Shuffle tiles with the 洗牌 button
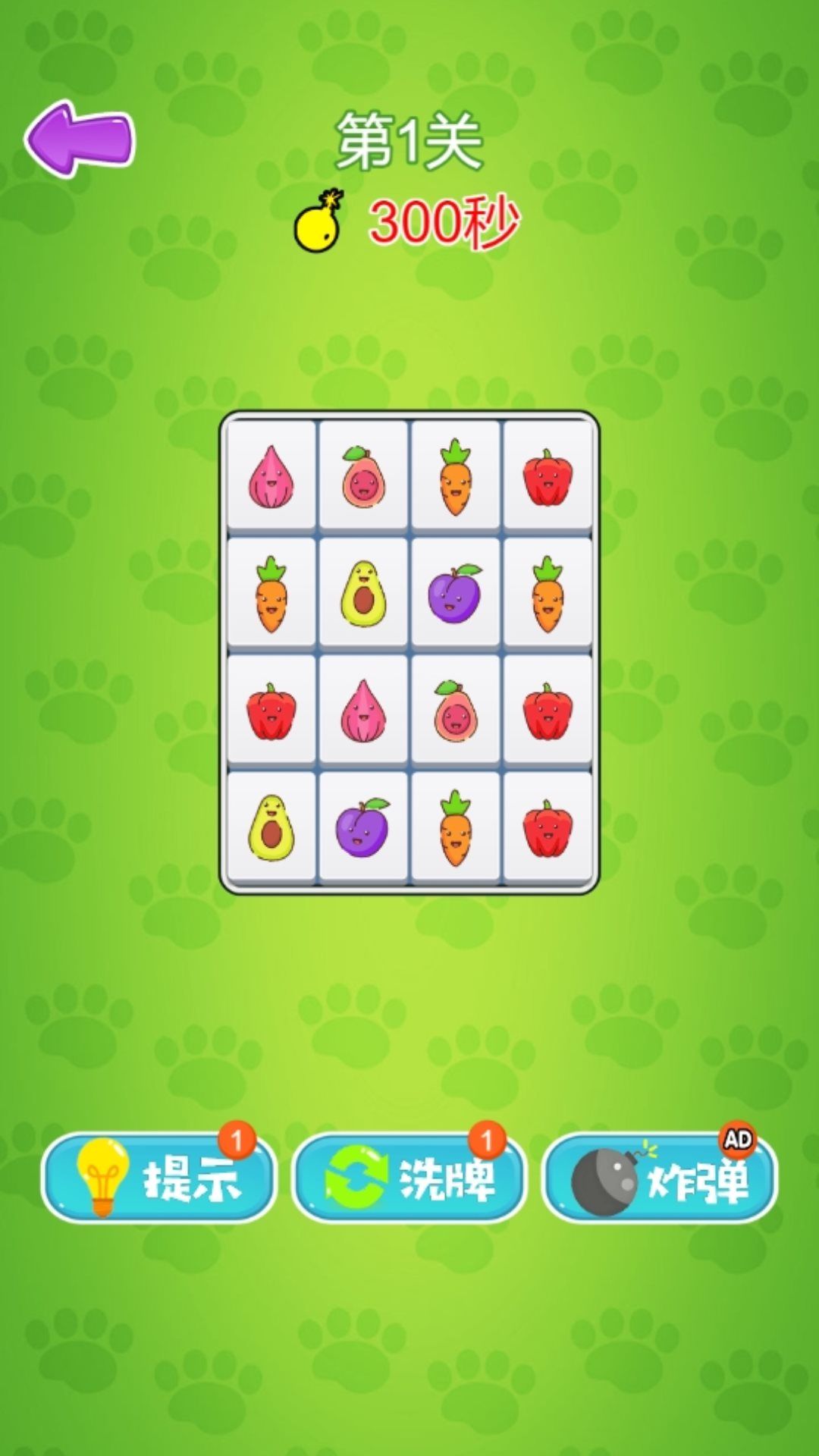819x1456 pixels. [x=409, y=1178]
